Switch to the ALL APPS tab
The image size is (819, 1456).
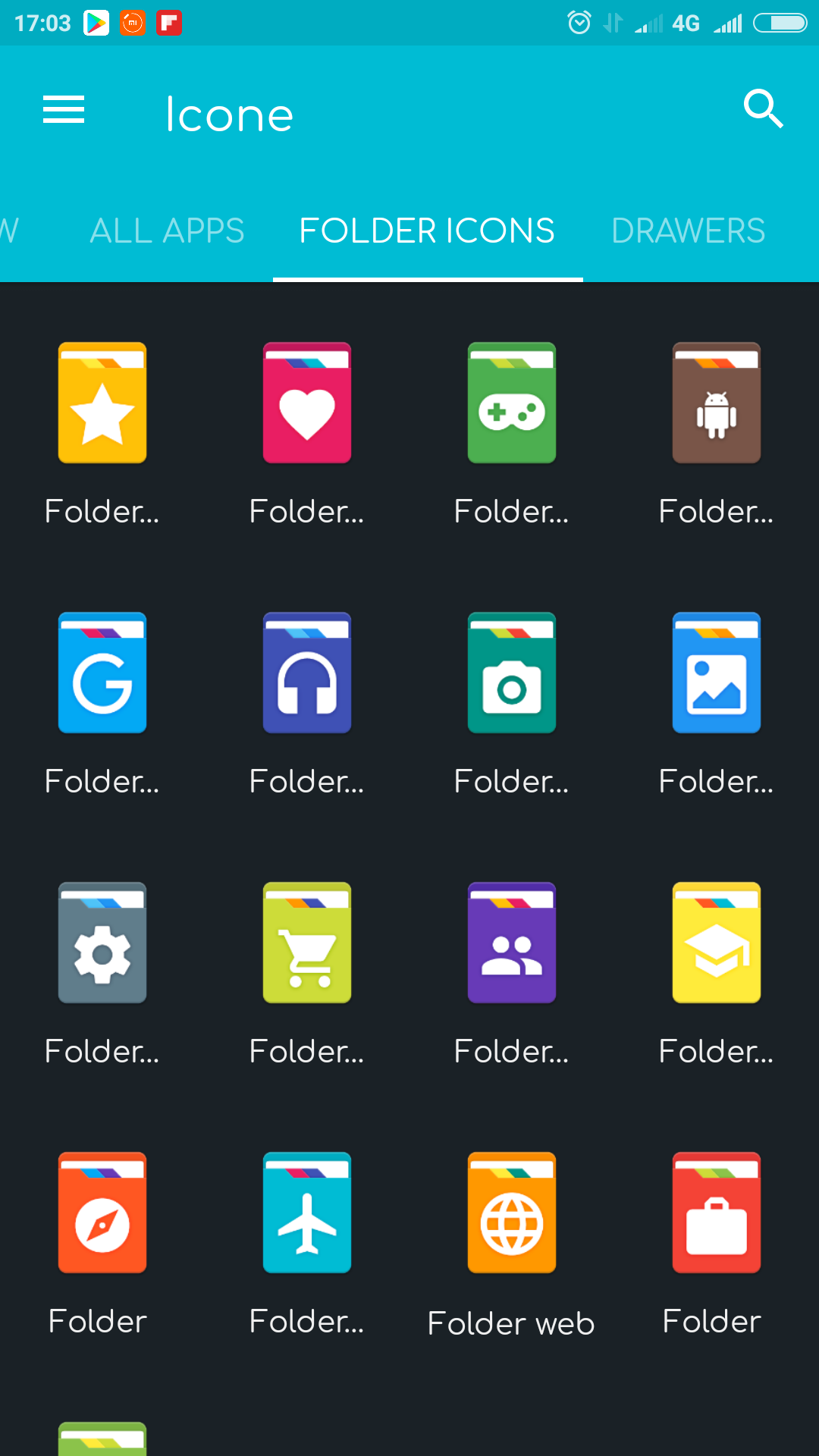167,231
